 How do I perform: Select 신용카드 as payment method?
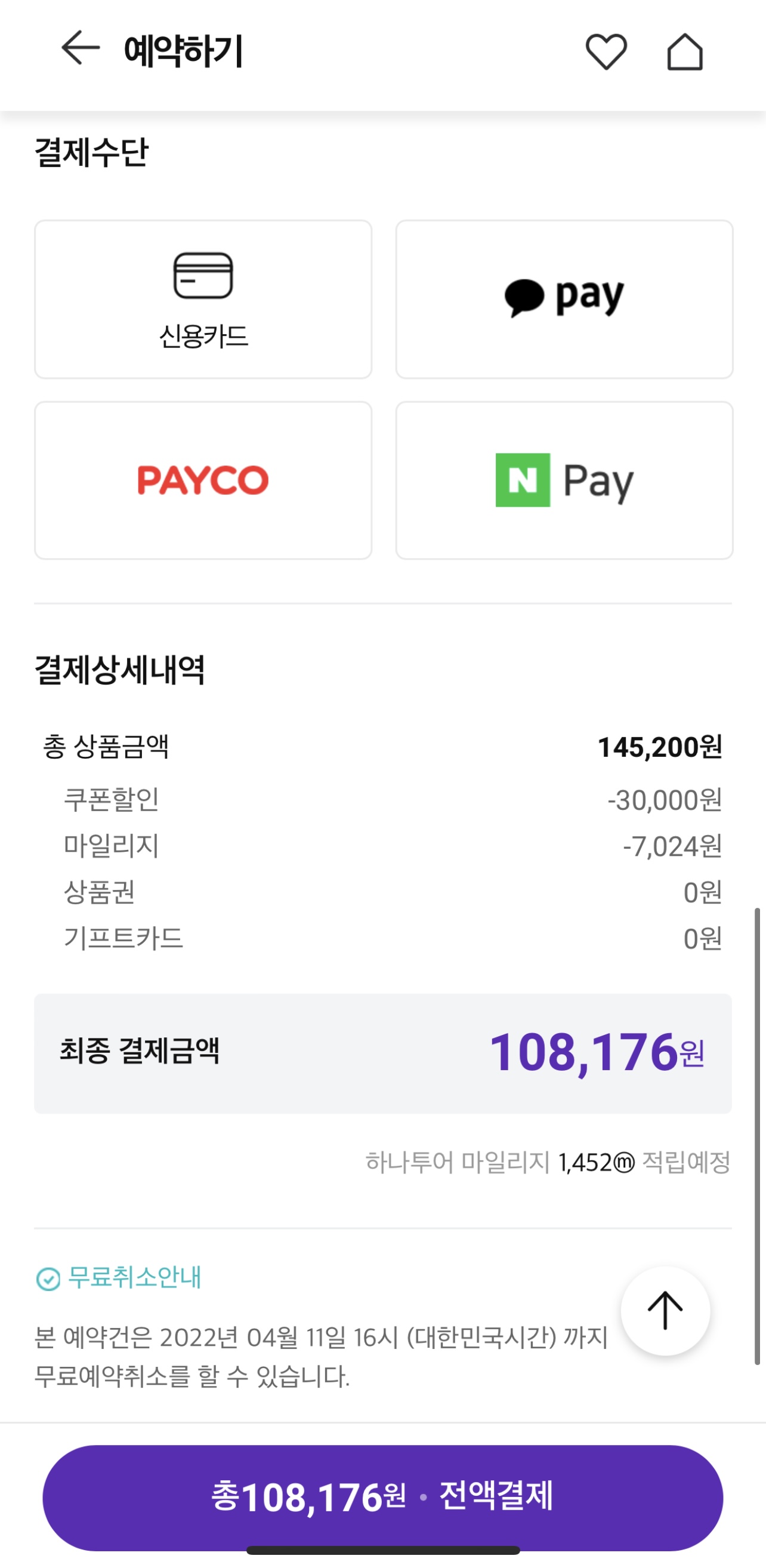click(203, 300)
